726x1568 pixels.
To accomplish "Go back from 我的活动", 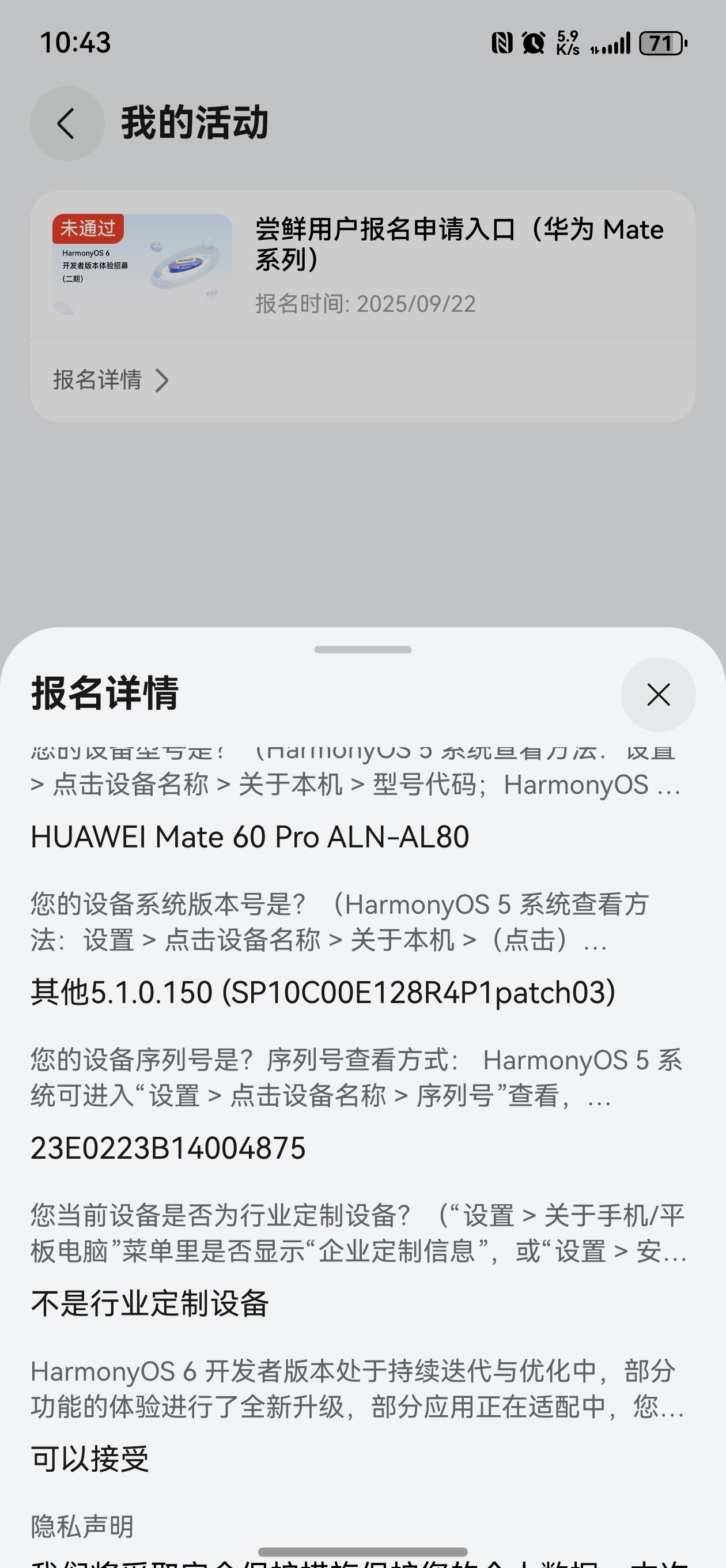I will coord(67,123).
